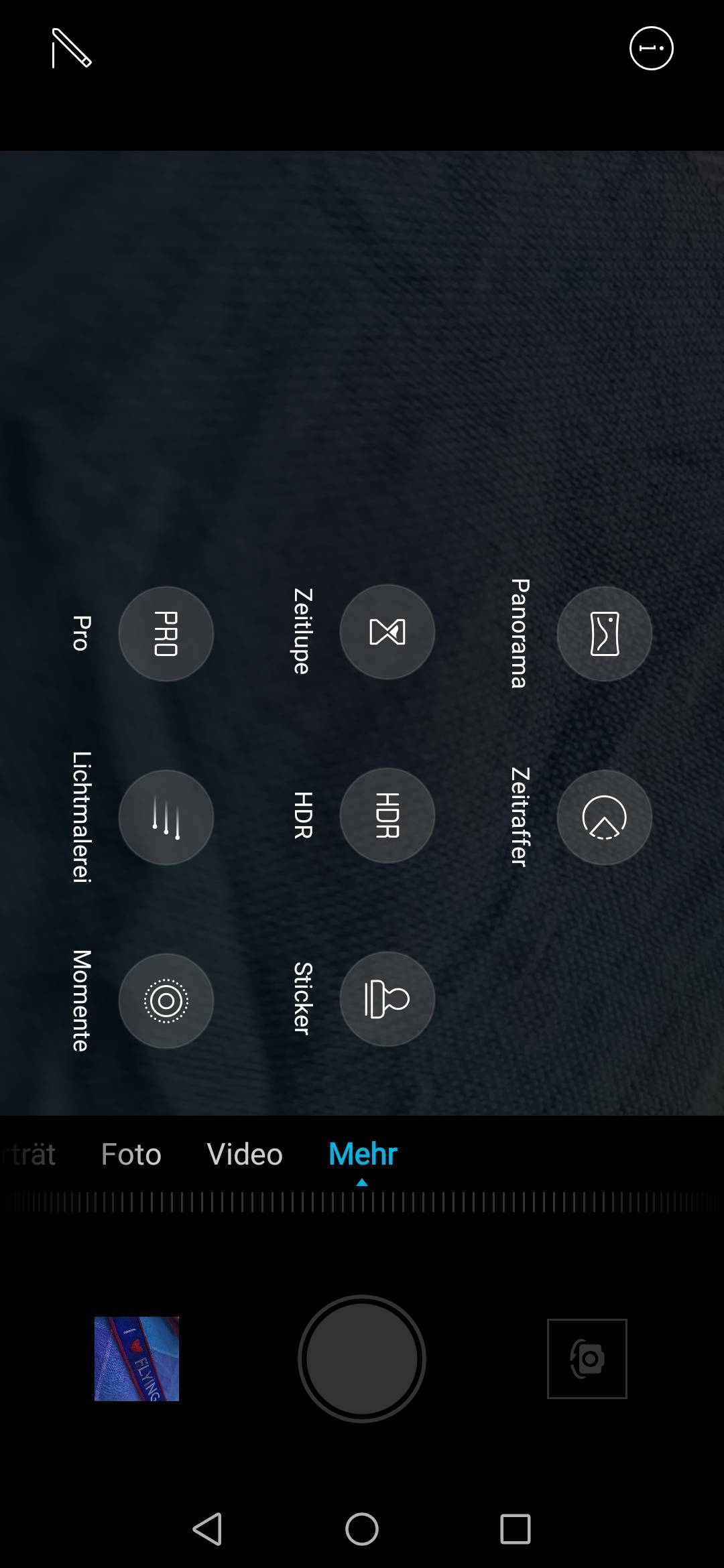Open the last photo thumbnail in gallery
The height and width of the screenshot is (1568, 724).
[137, 1359]
